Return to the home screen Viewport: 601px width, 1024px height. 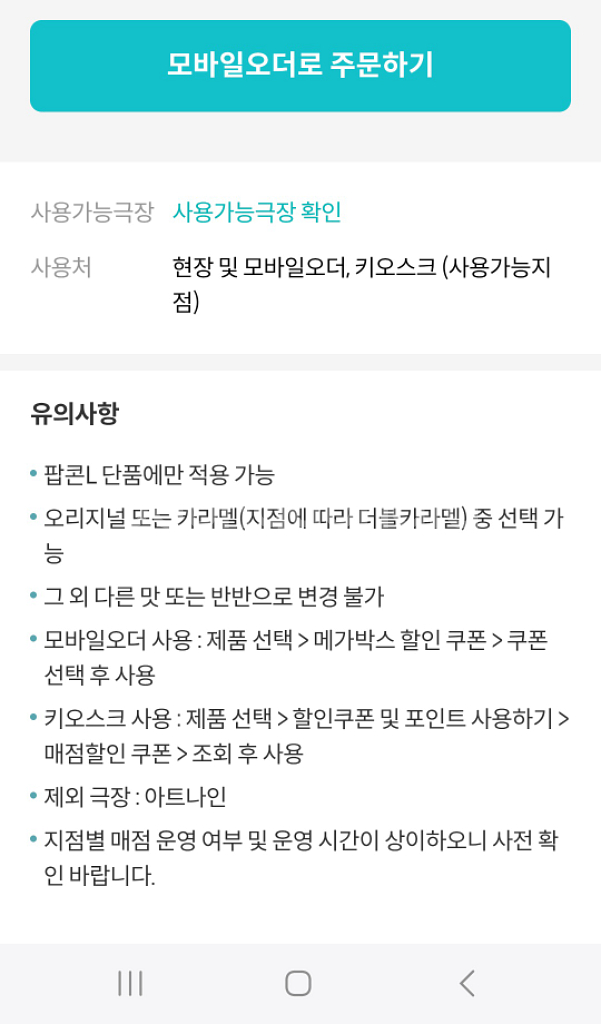click(x=298, y=983)
